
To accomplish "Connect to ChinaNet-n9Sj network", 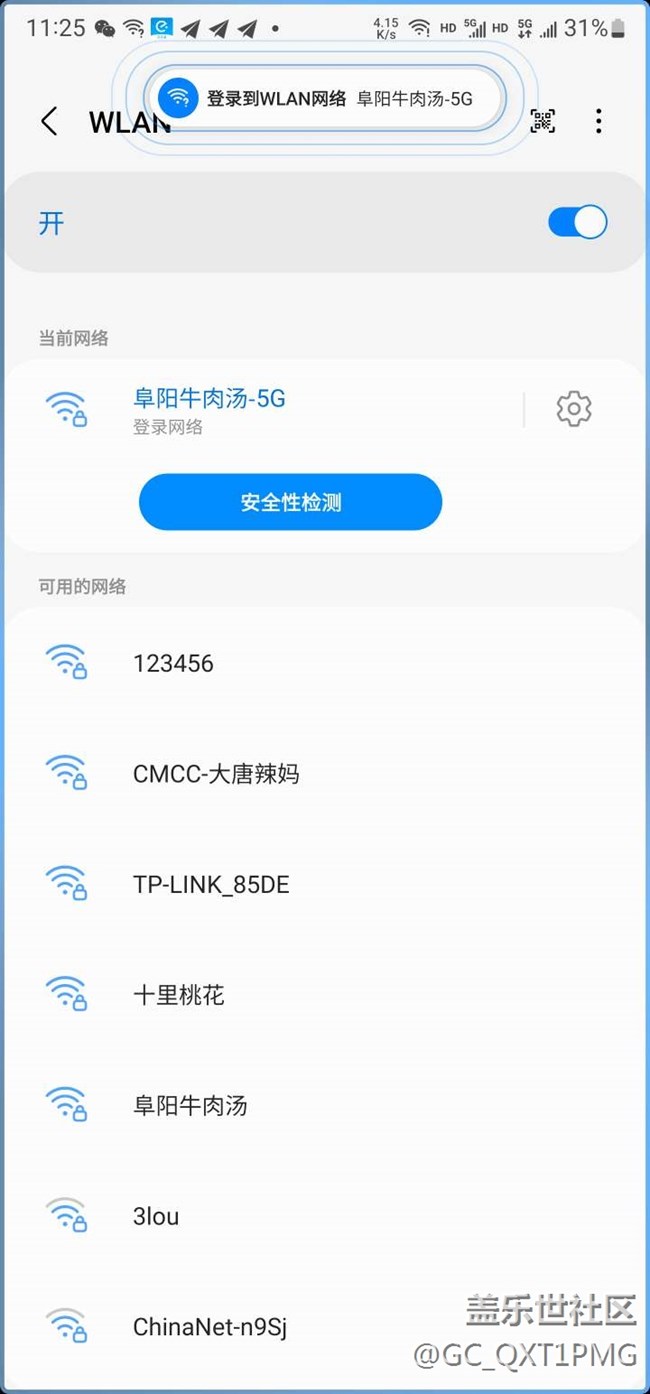I will [325, 1327].
